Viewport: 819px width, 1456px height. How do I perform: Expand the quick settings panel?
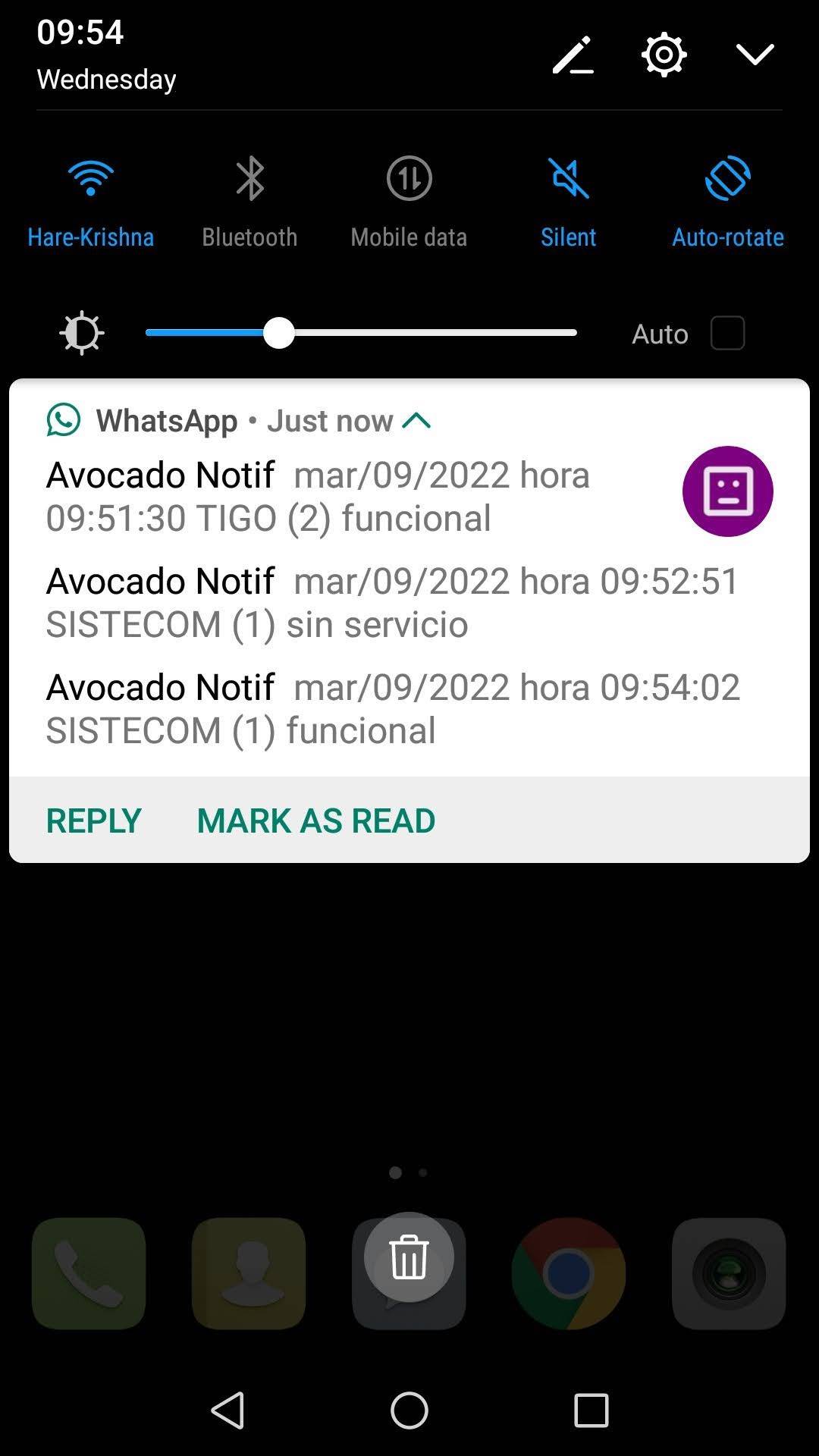(x=755, y=55)
